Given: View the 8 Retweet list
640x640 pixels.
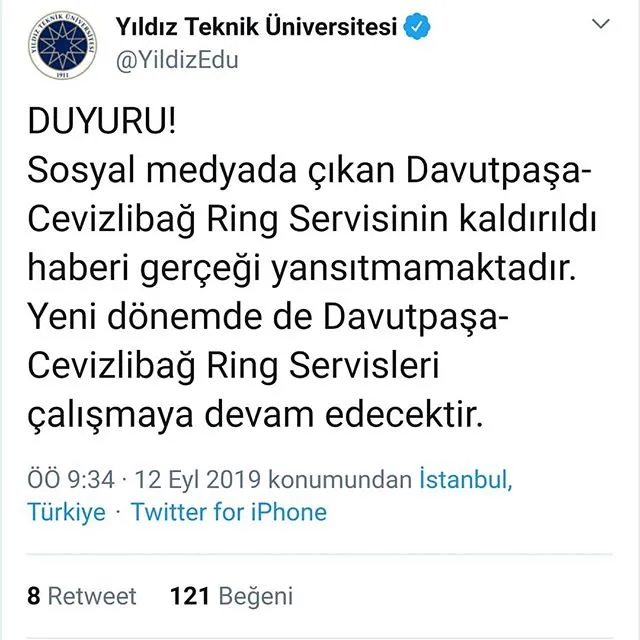Looking at the screenshot, I should click(82, 596).
